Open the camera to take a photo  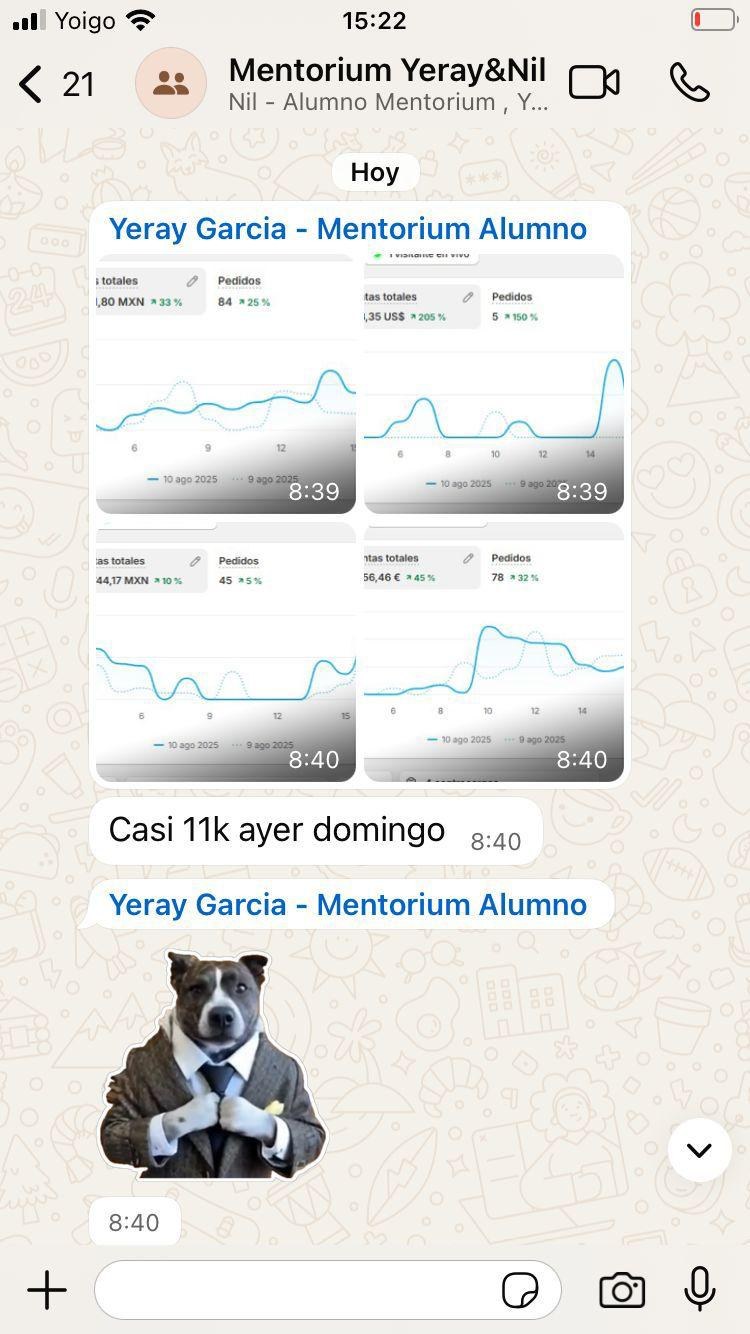[622, 1291]
